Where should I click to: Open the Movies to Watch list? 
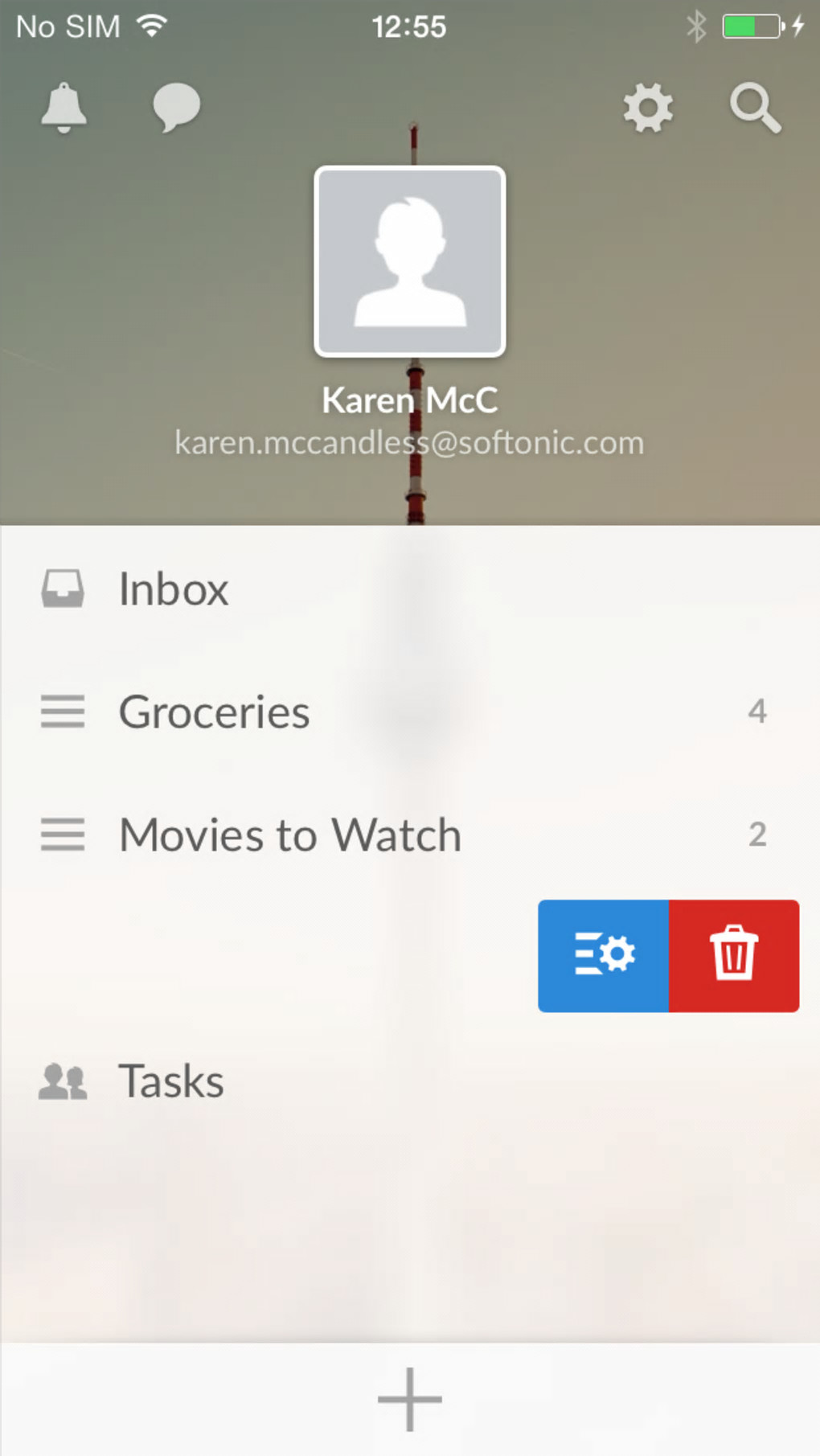click(x=289, y=835)
